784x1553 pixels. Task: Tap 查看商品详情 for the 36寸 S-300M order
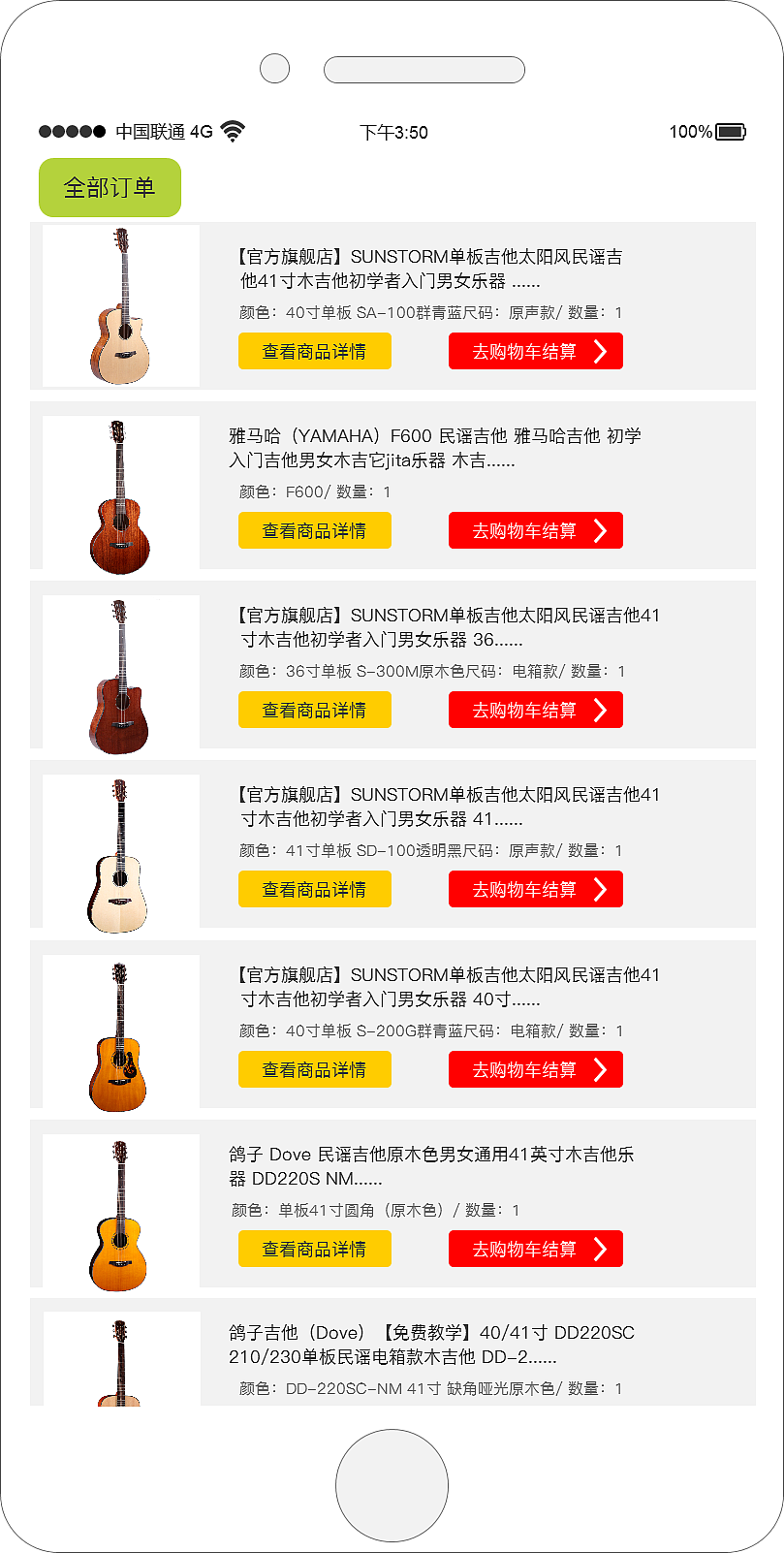[314, 710]
